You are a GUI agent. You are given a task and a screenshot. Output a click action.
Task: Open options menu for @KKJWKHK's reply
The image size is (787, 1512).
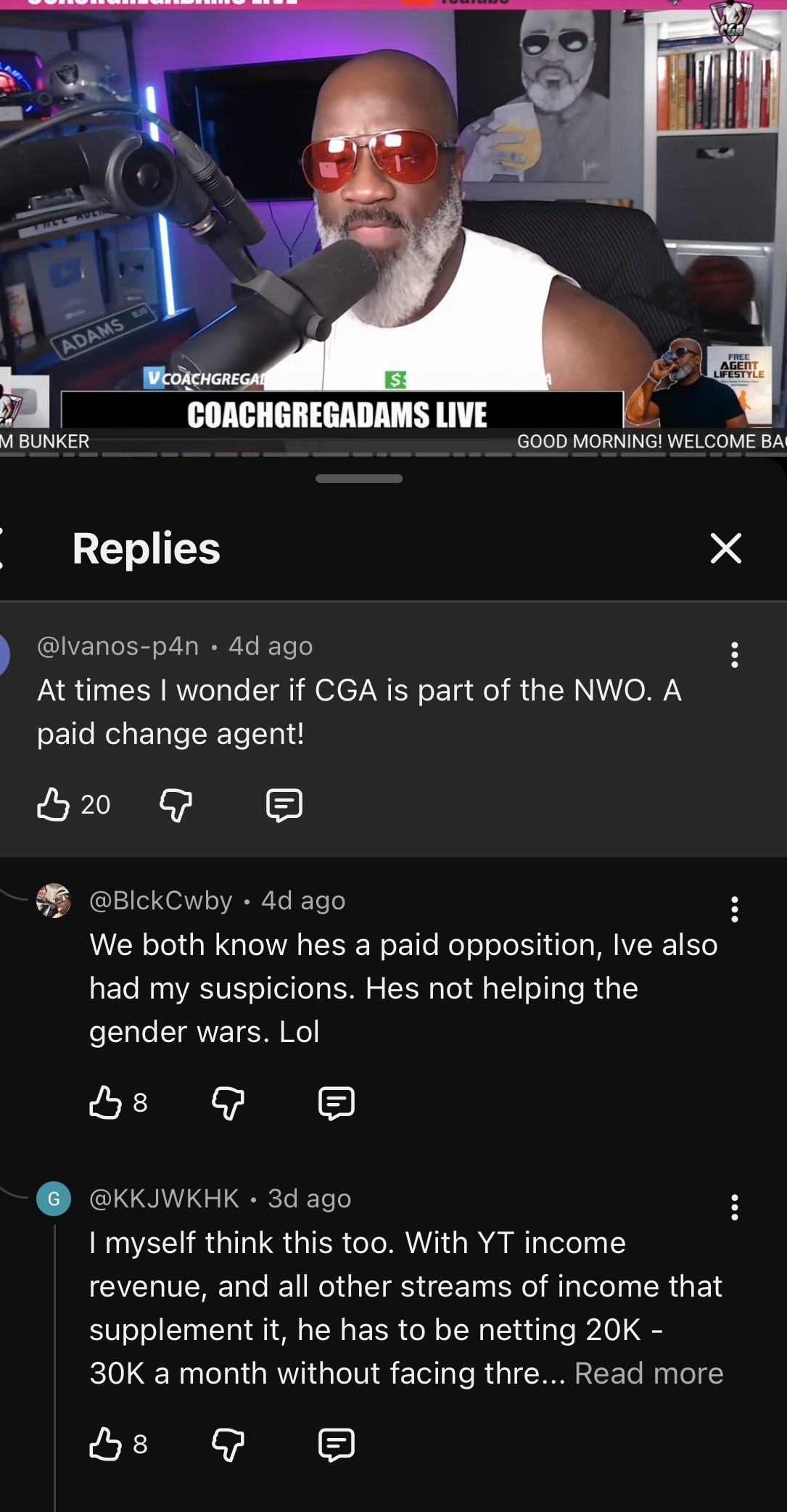[734, 1207]
